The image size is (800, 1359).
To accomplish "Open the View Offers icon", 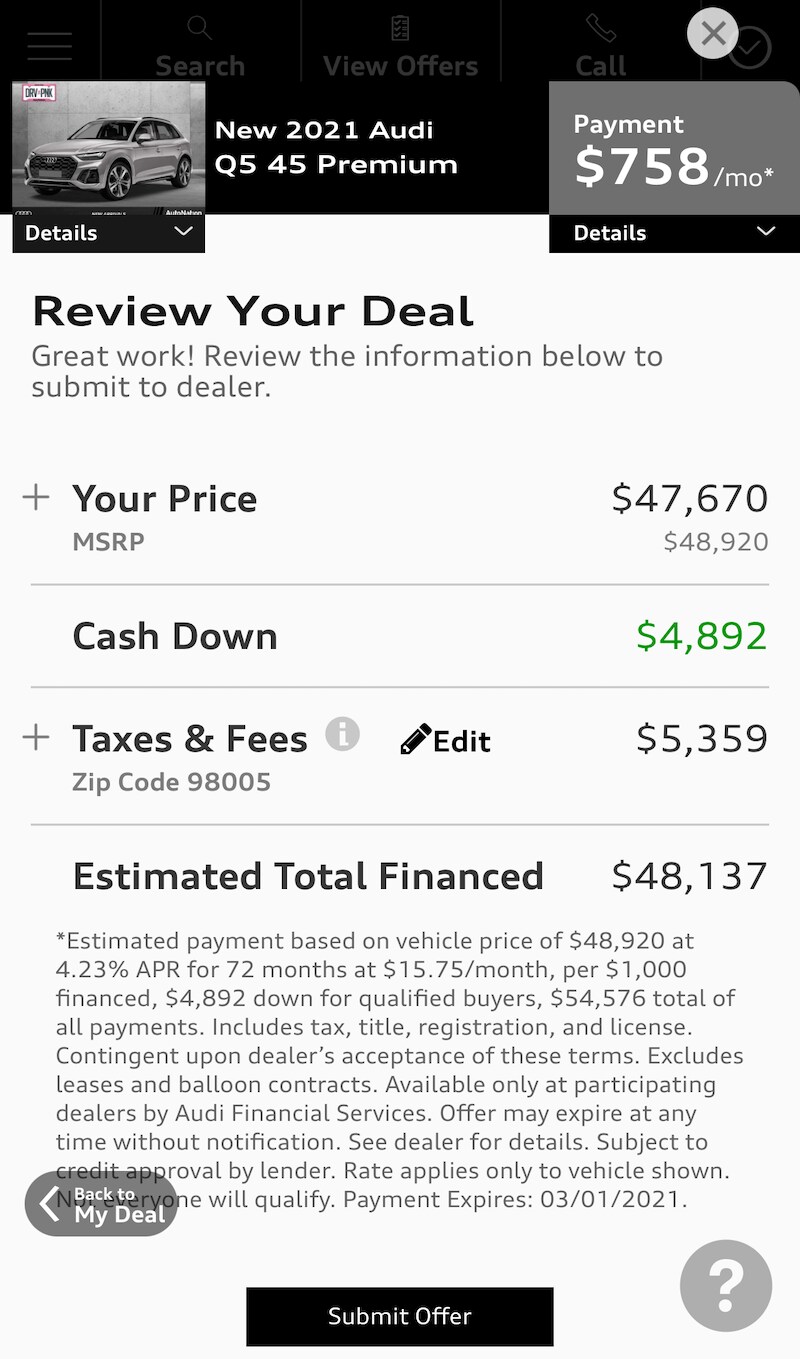I will [400, 29].
